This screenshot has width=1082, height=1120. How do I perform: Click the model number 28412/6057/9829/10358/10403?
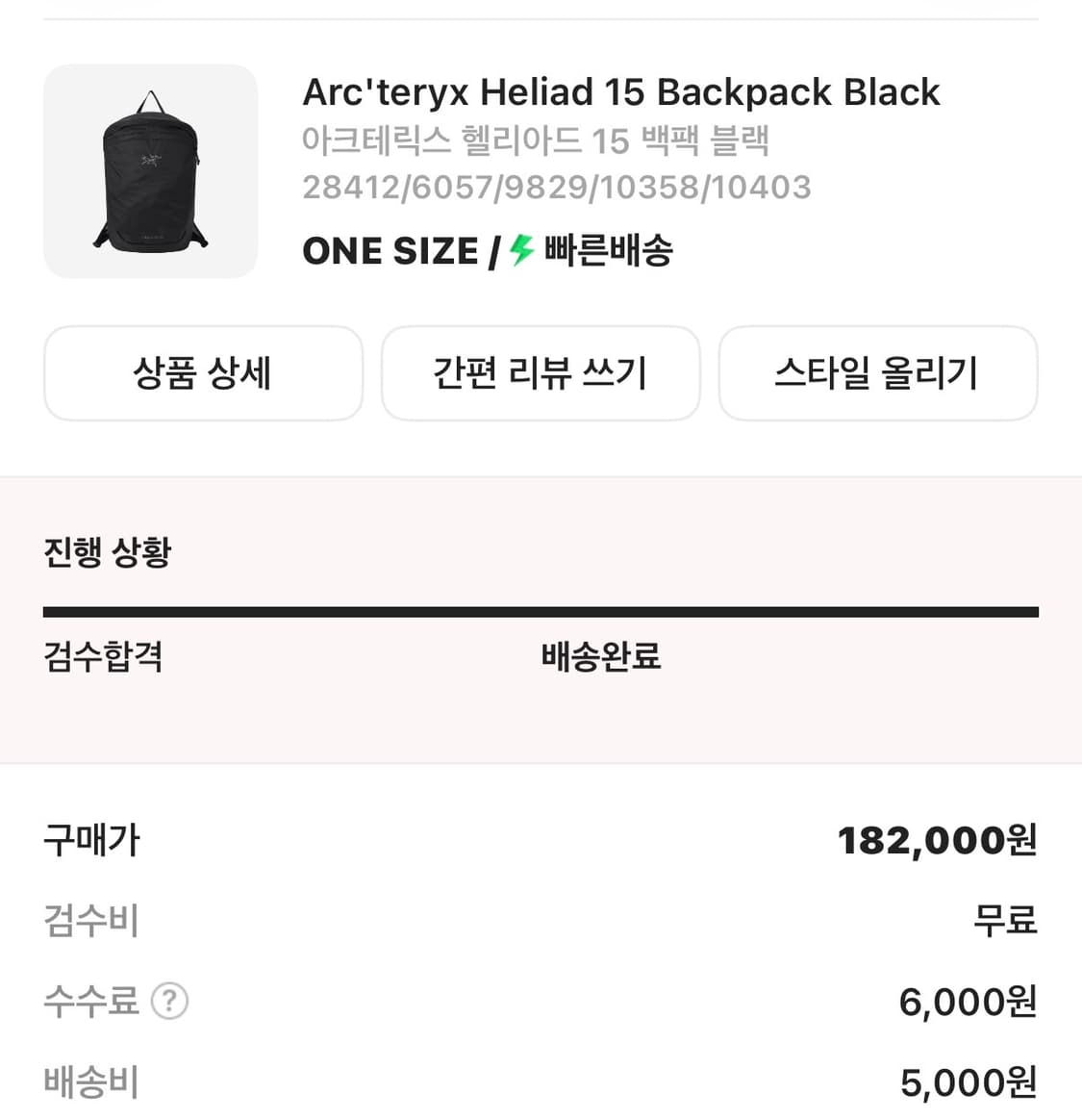point(558,188)
